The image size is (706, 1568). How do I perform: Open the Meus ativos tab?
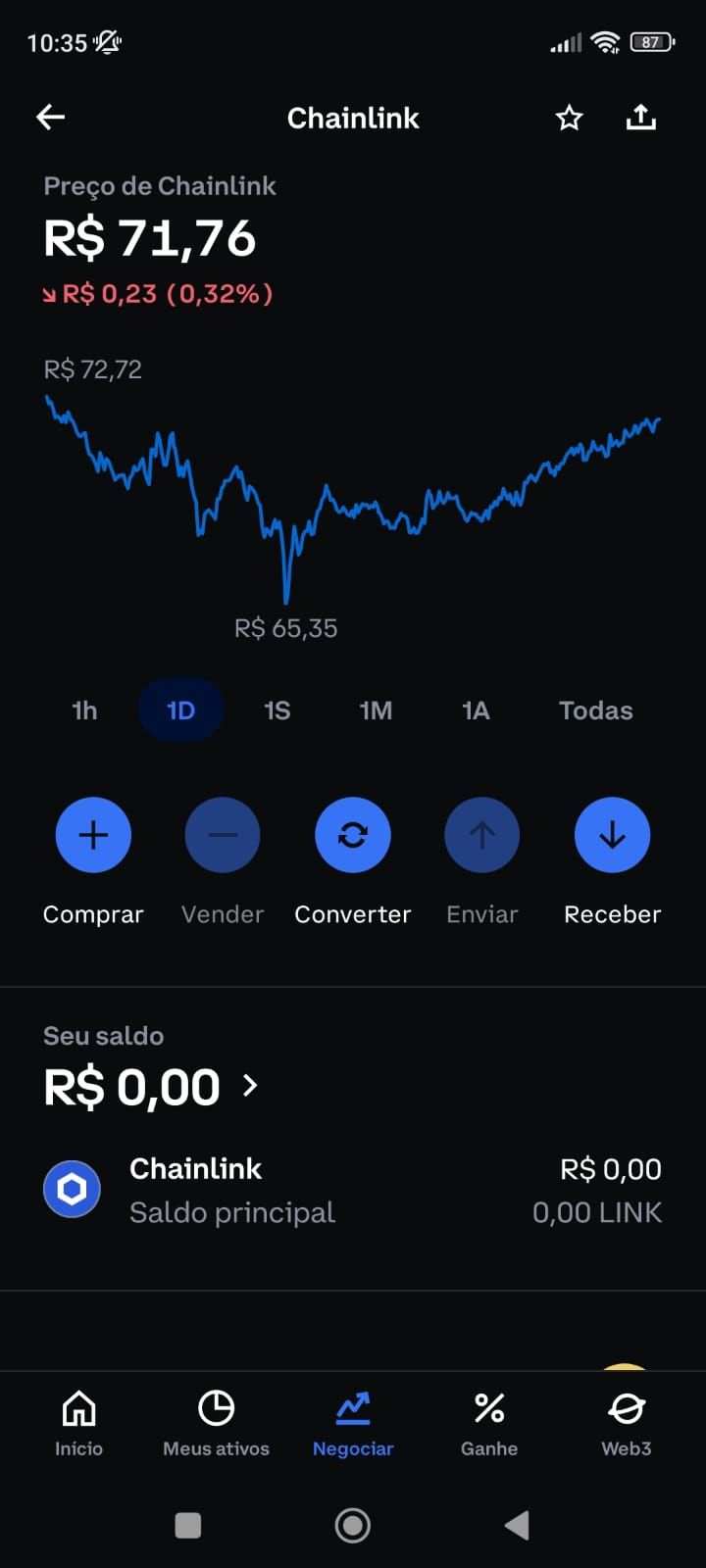pyautogui.click(x=216, y=1423)
